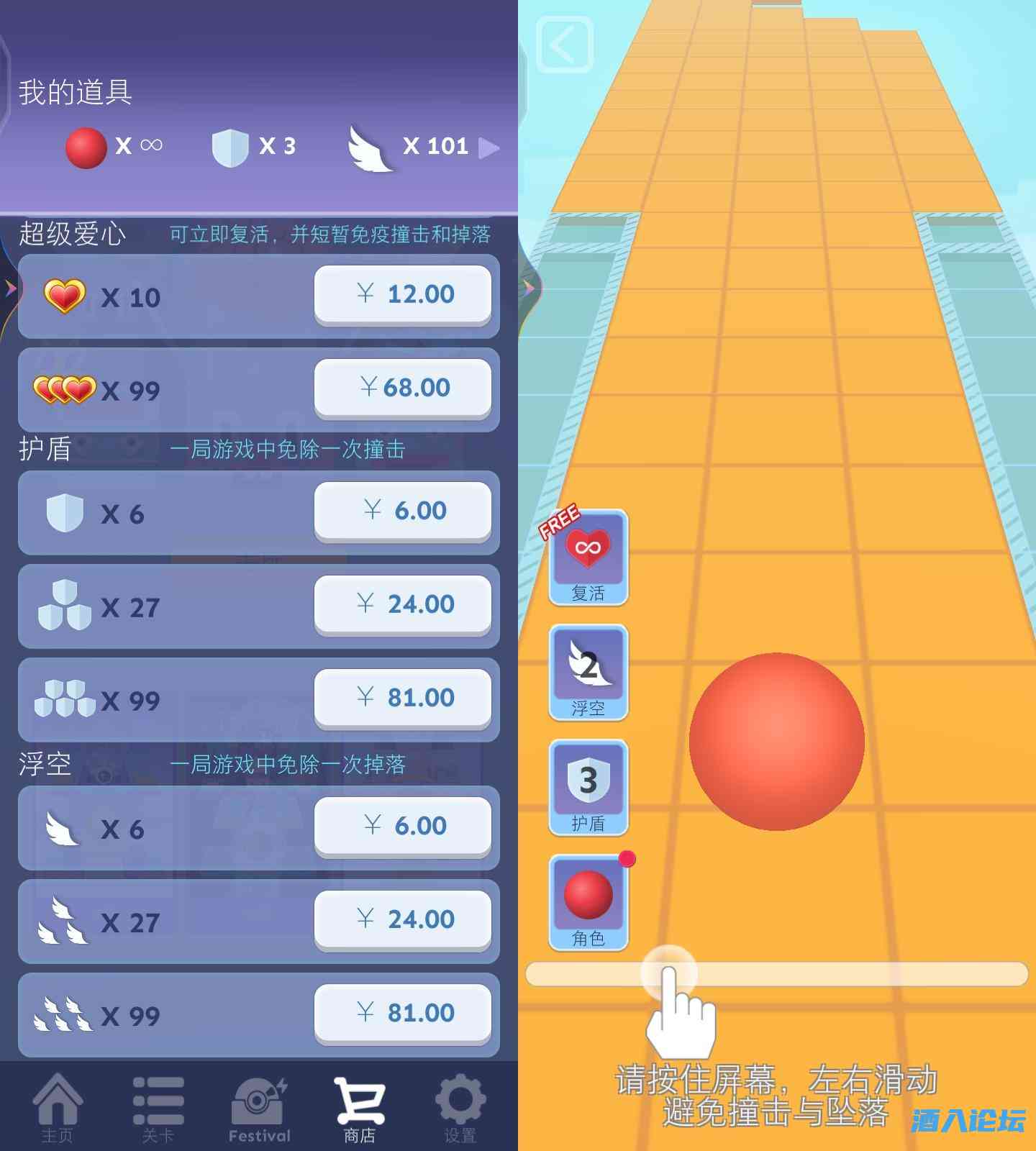
Task: Buy 99 float wings for ¥81.00
Action: pyautogui.click(x=402, y=1013)
